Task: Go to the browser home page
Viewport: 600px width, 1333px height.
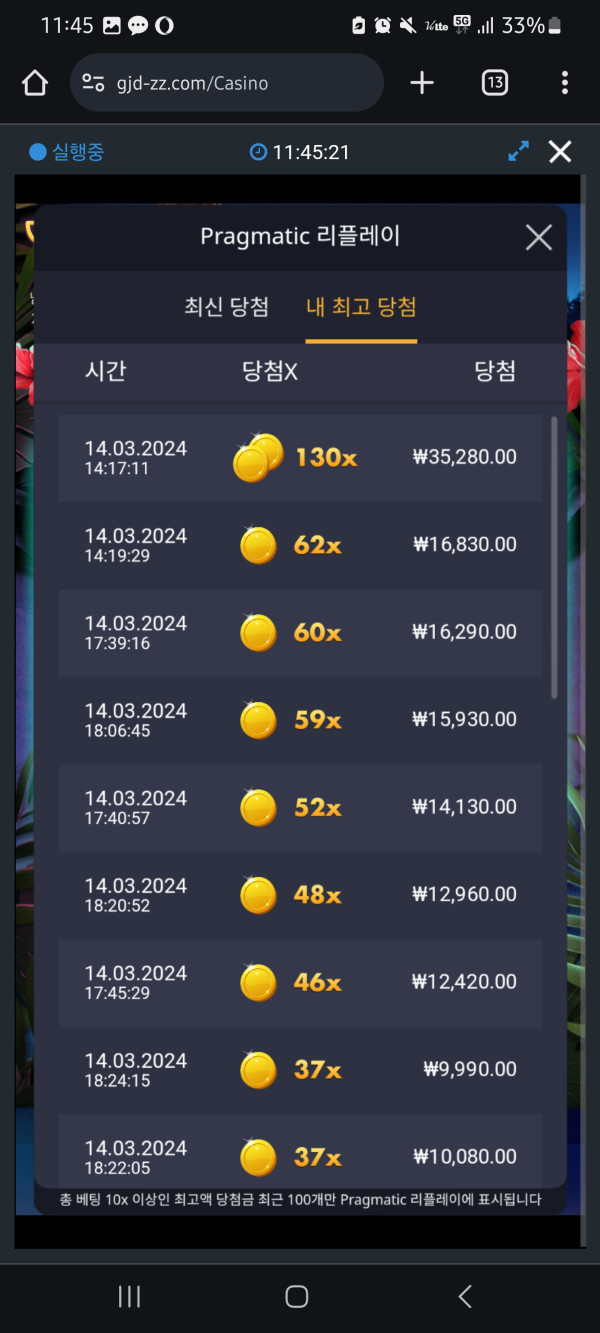Action: pos(35,83)
